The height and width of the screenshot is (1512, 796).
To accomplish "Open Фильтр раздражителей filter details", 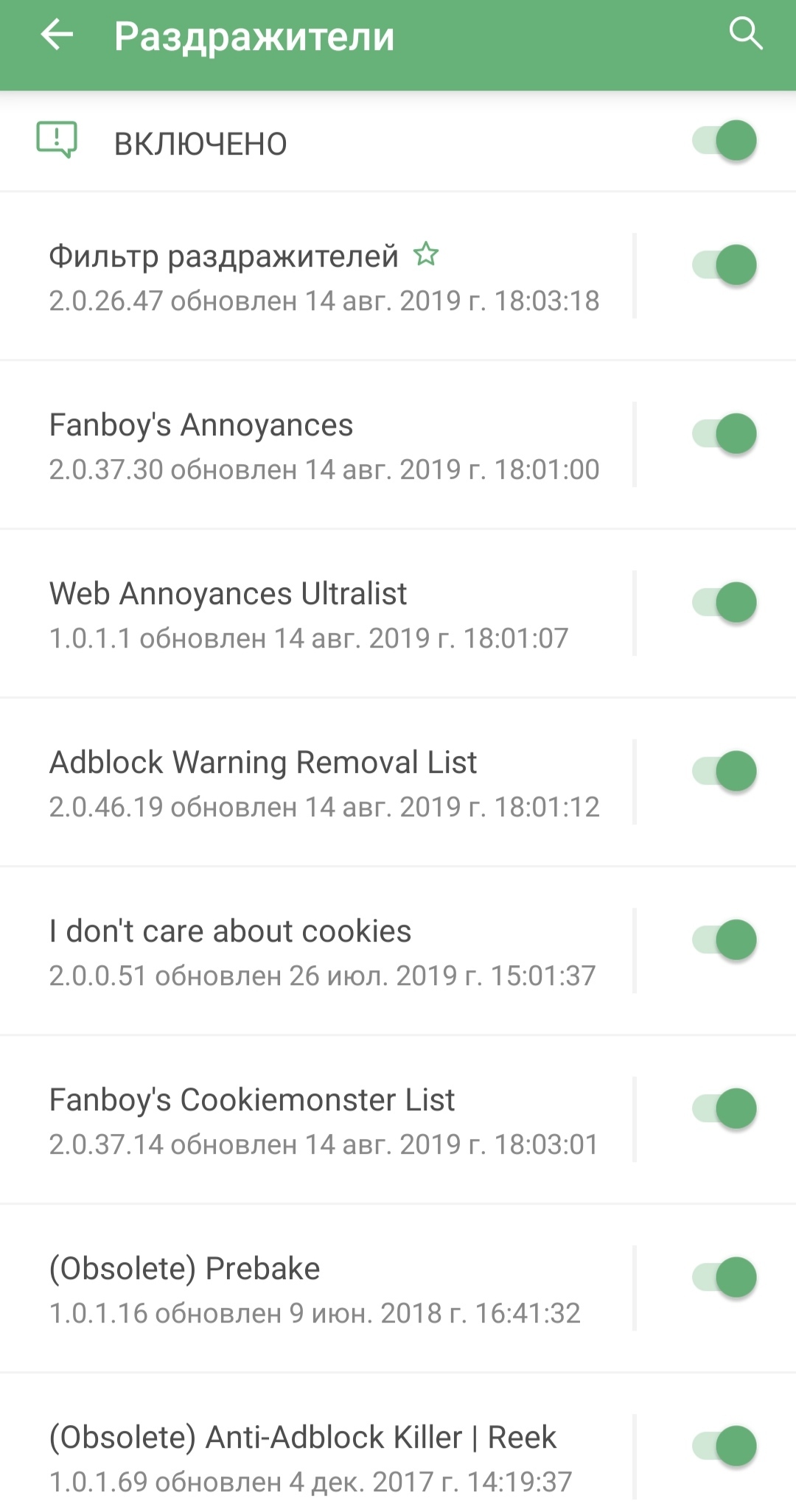I will tap(324, 277).
